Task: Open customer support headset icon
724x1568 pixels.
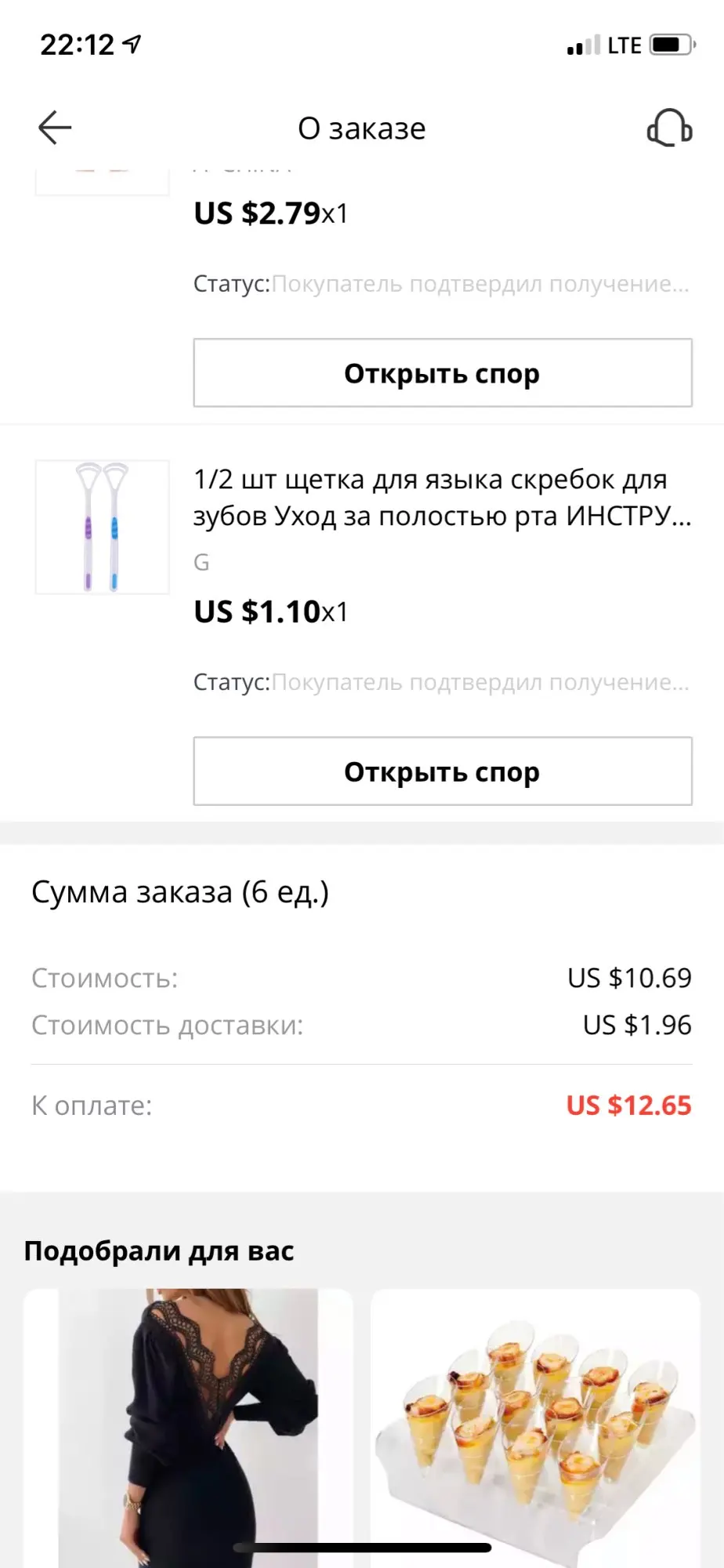Action: click(x=669, y=128)
